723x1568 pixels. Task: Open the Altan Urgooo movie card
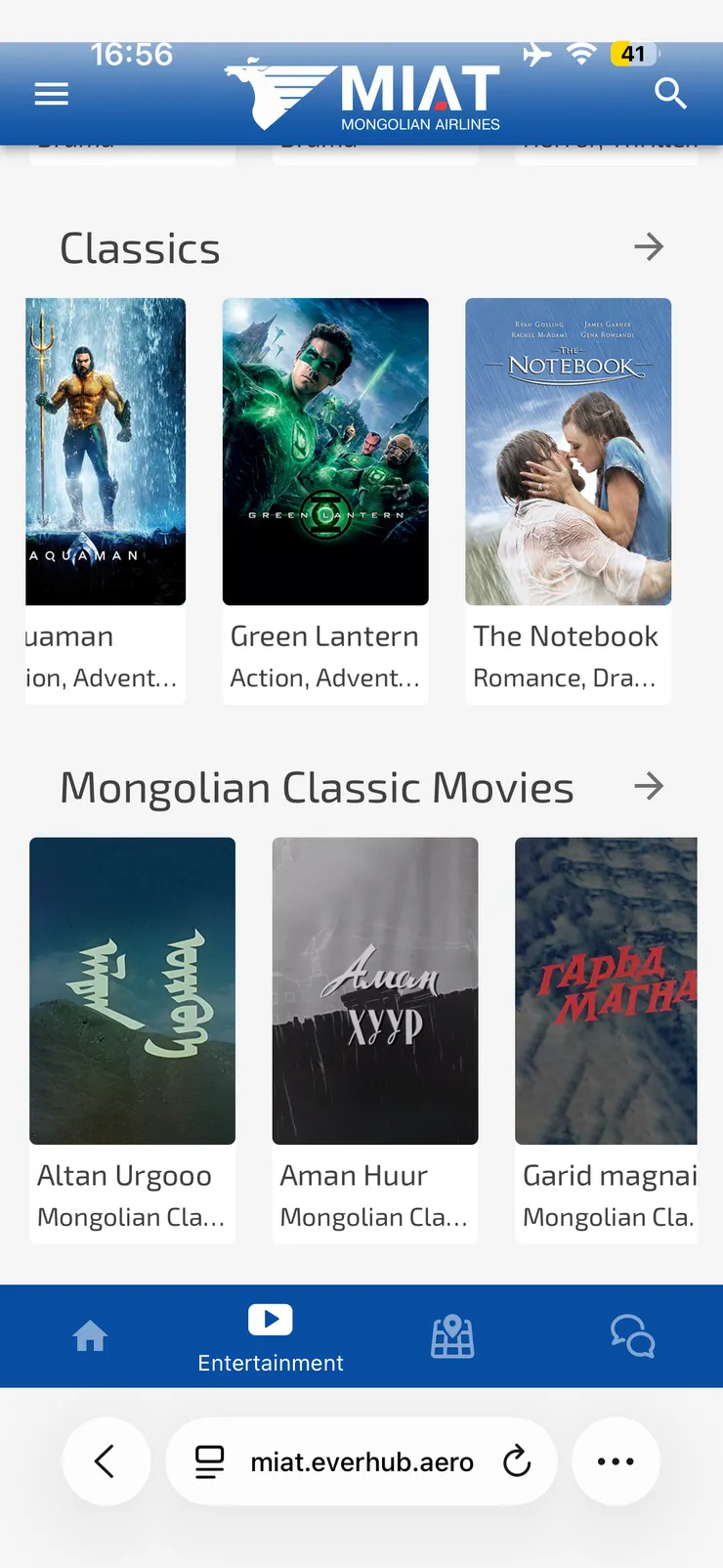coord(132,990)
